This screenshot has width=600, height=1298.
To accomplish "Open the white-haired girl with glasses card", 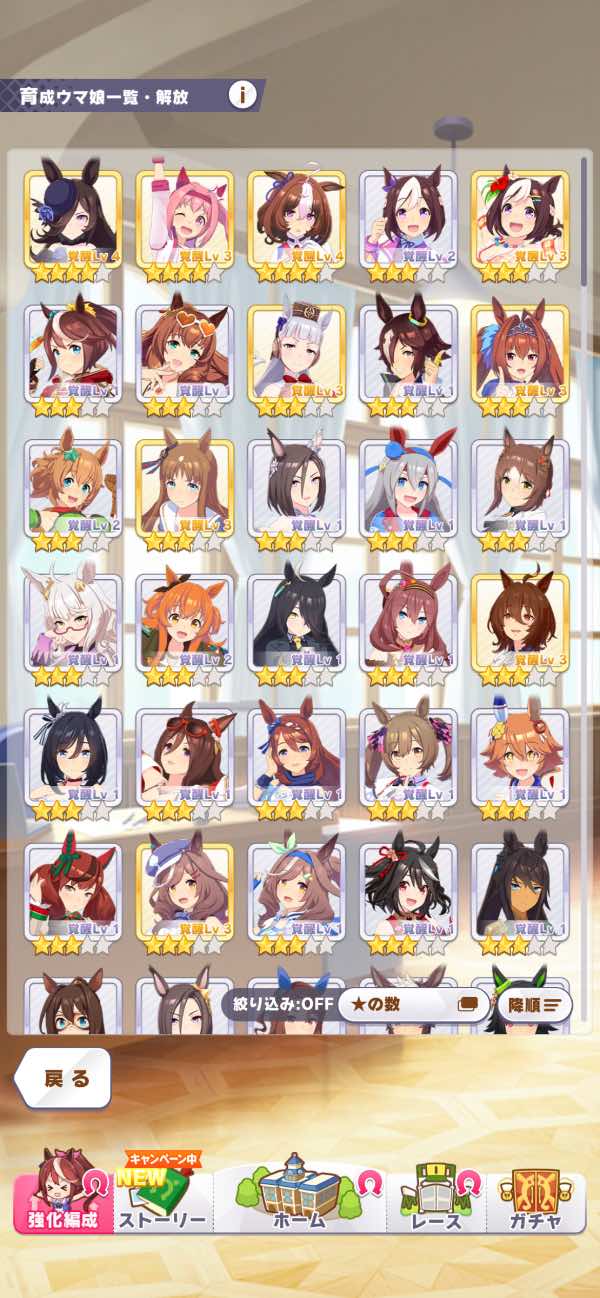I will click(73, 625).
